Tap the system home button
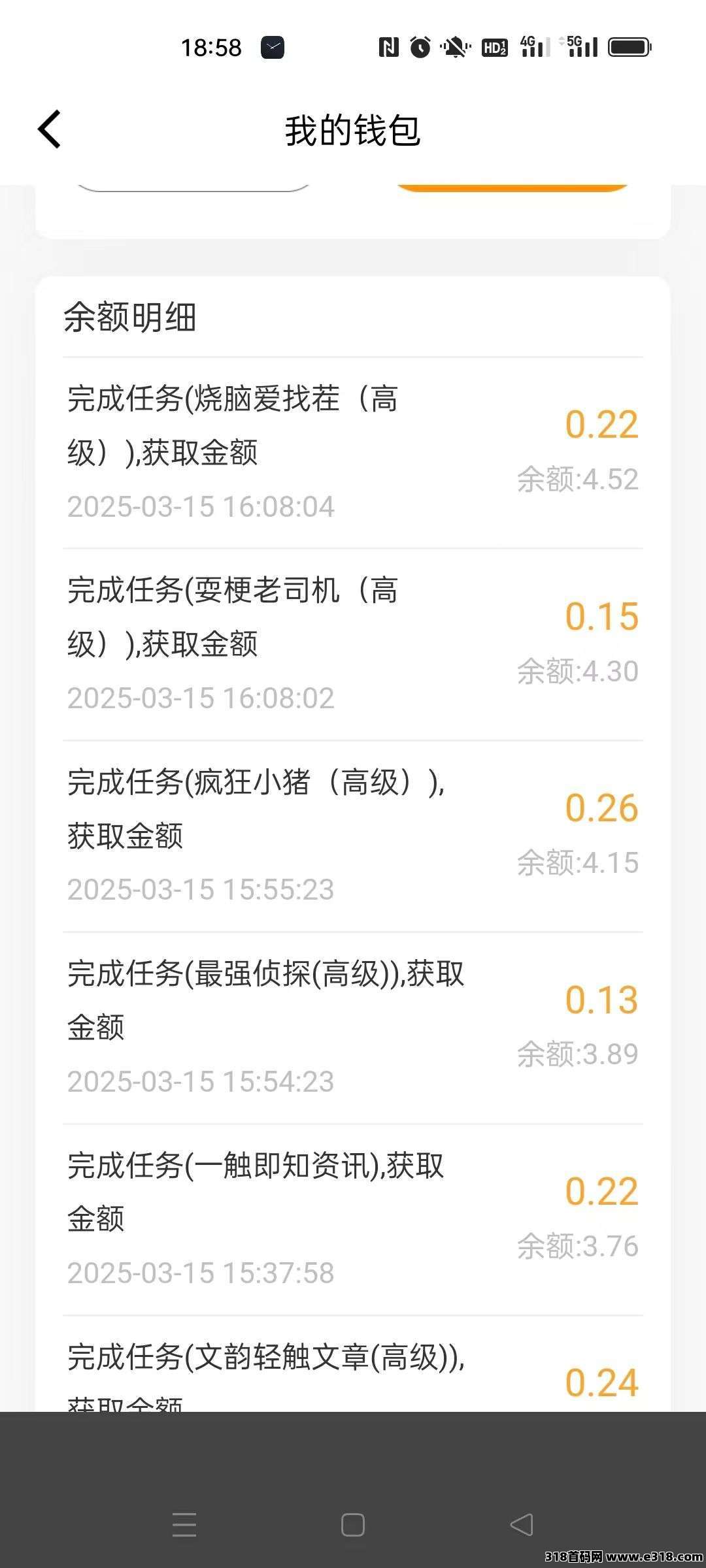 352,1525
